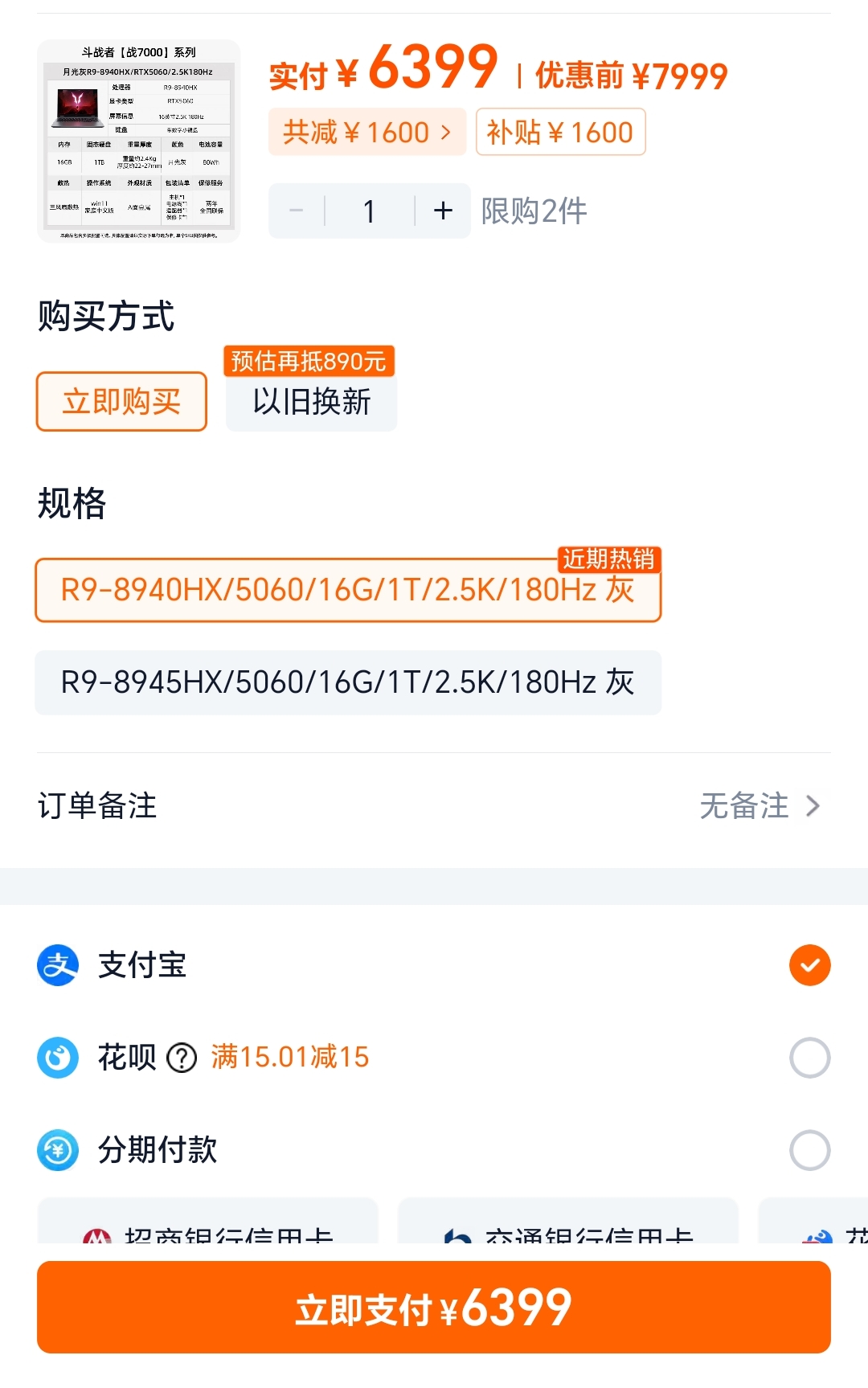
Task: Choose 以旧换新 trade-in option
Action: (312, 402)
